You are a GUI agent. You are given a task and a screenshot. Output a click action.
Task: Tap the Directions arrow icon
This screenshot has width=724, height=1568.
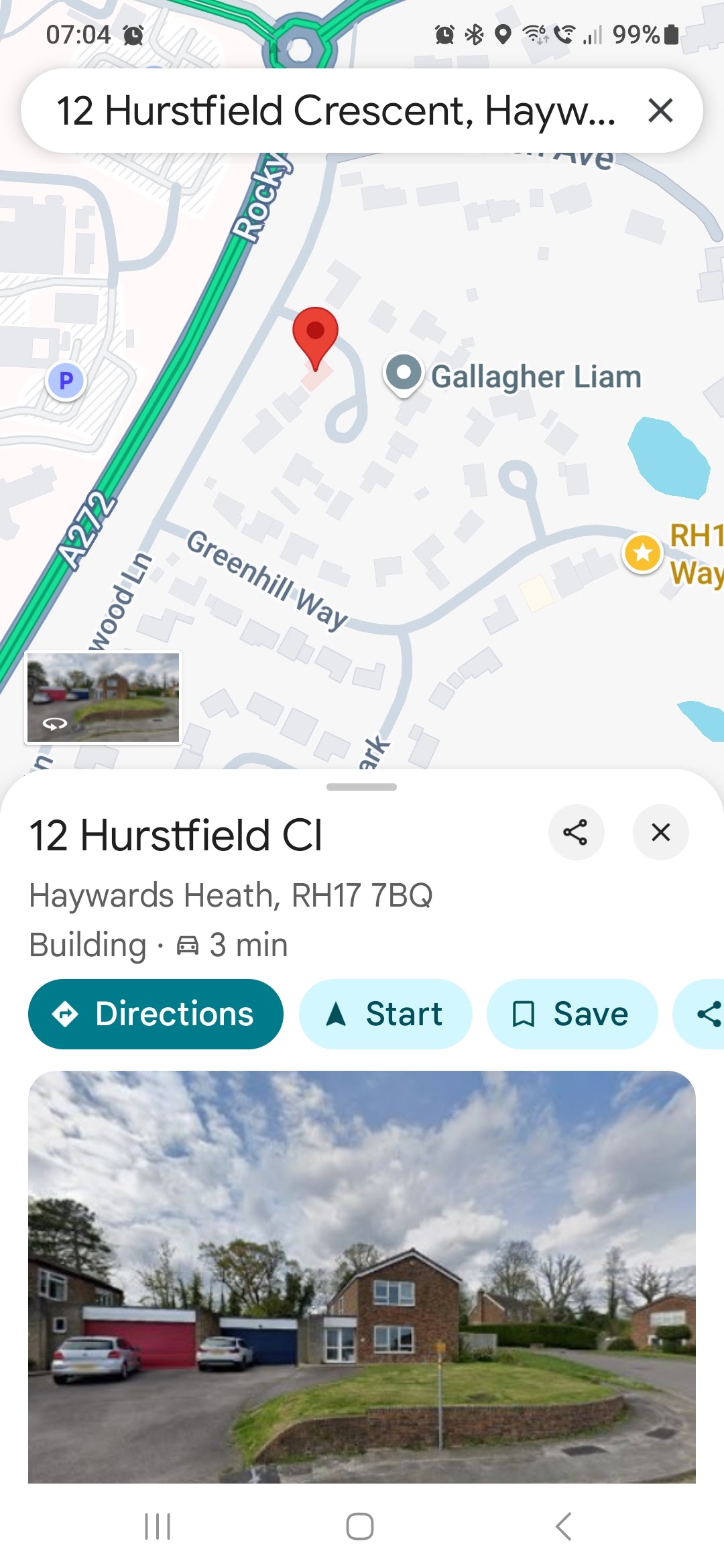pyautogui.click(x=65, y=1014)
